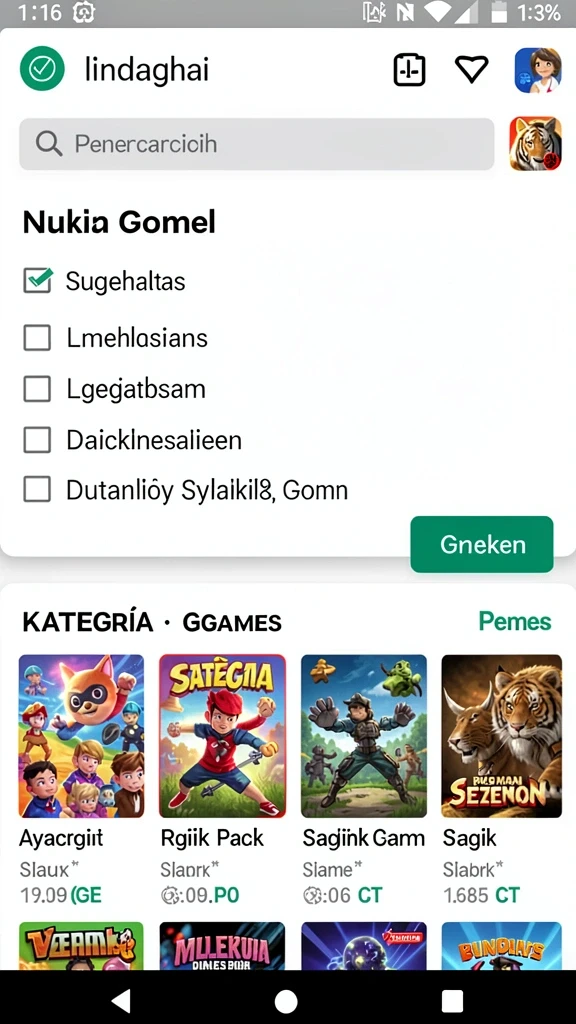Tap the Penercarcioih search field

tap(257, 144)
